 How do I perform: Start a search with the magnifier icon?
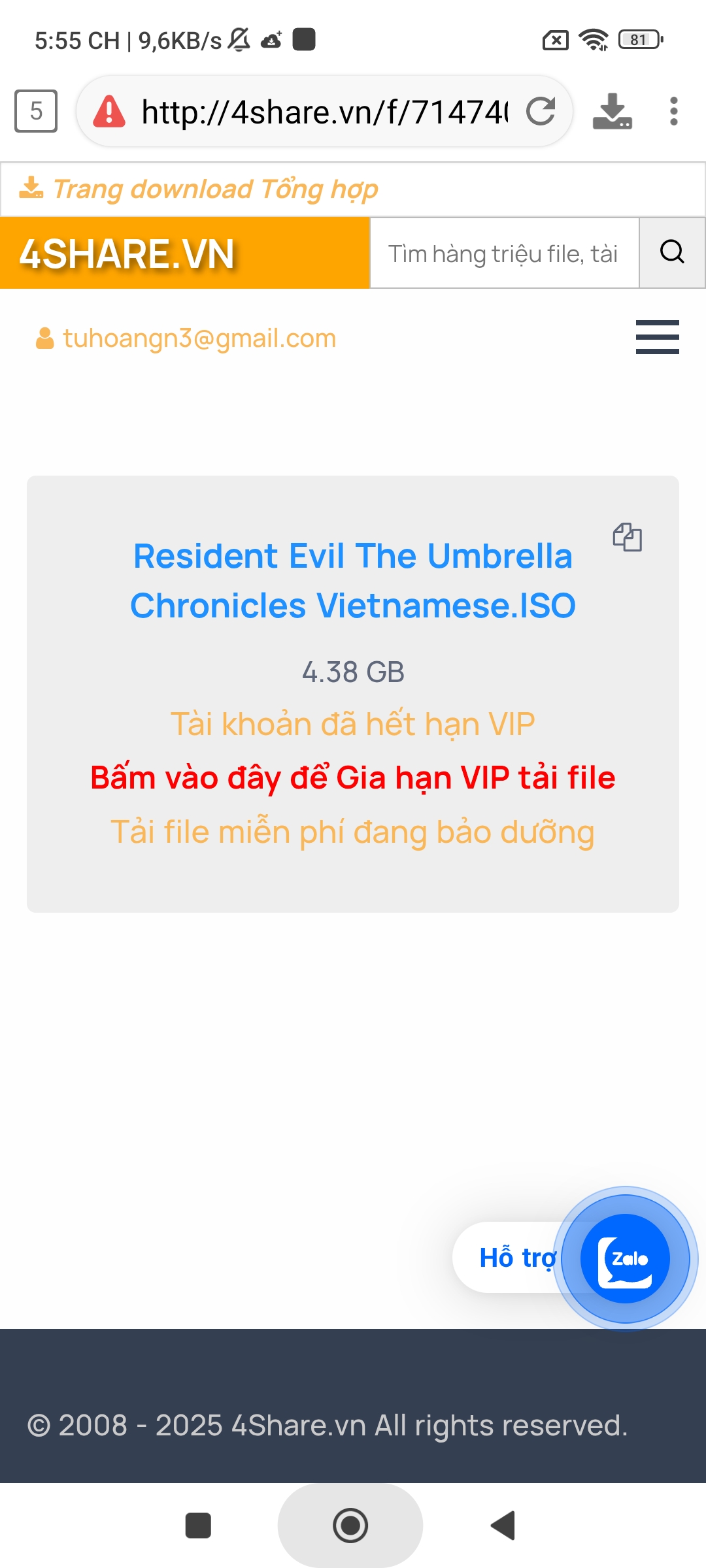(x=671, y=252)
